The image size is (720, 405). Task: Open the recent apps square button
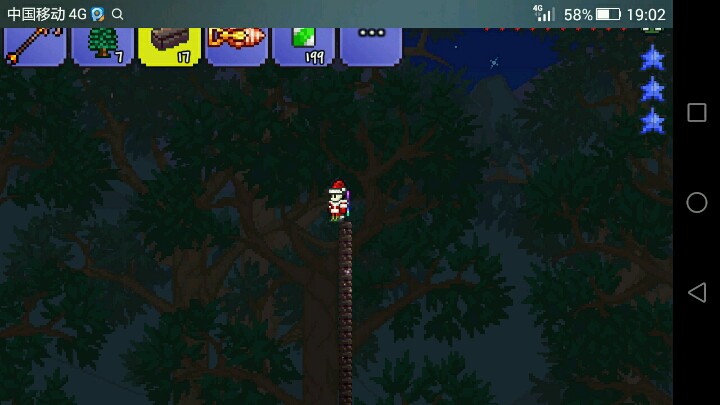(x=697, y=112)
